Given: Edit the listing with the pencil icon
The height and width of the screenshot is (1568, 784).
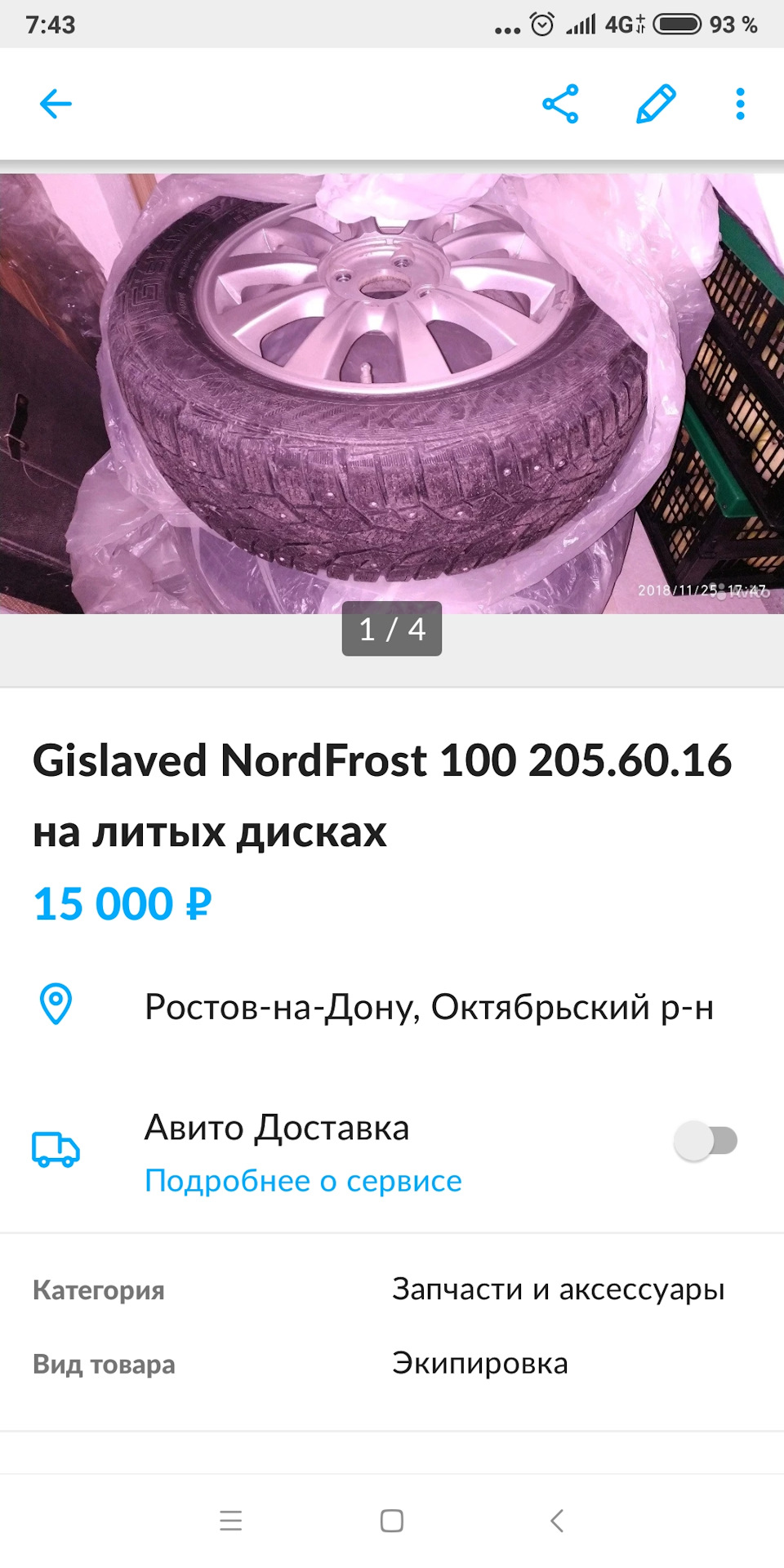Looking at the screenshot, I should click(x=656, y=104).
